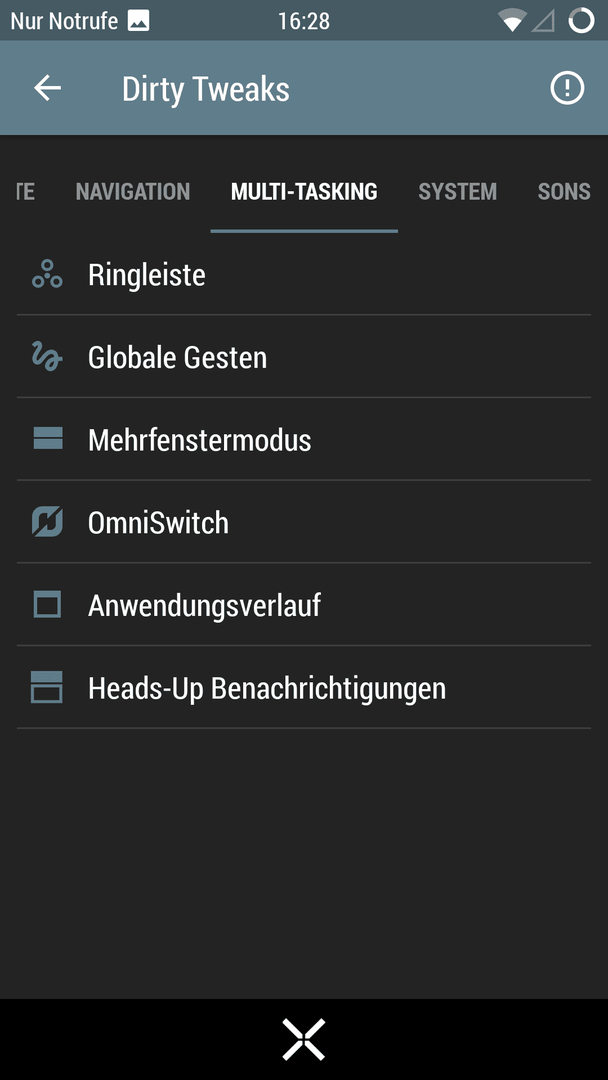Go back using the arrow icon
Screen dimensions: 608x1080
pos(48,88)
